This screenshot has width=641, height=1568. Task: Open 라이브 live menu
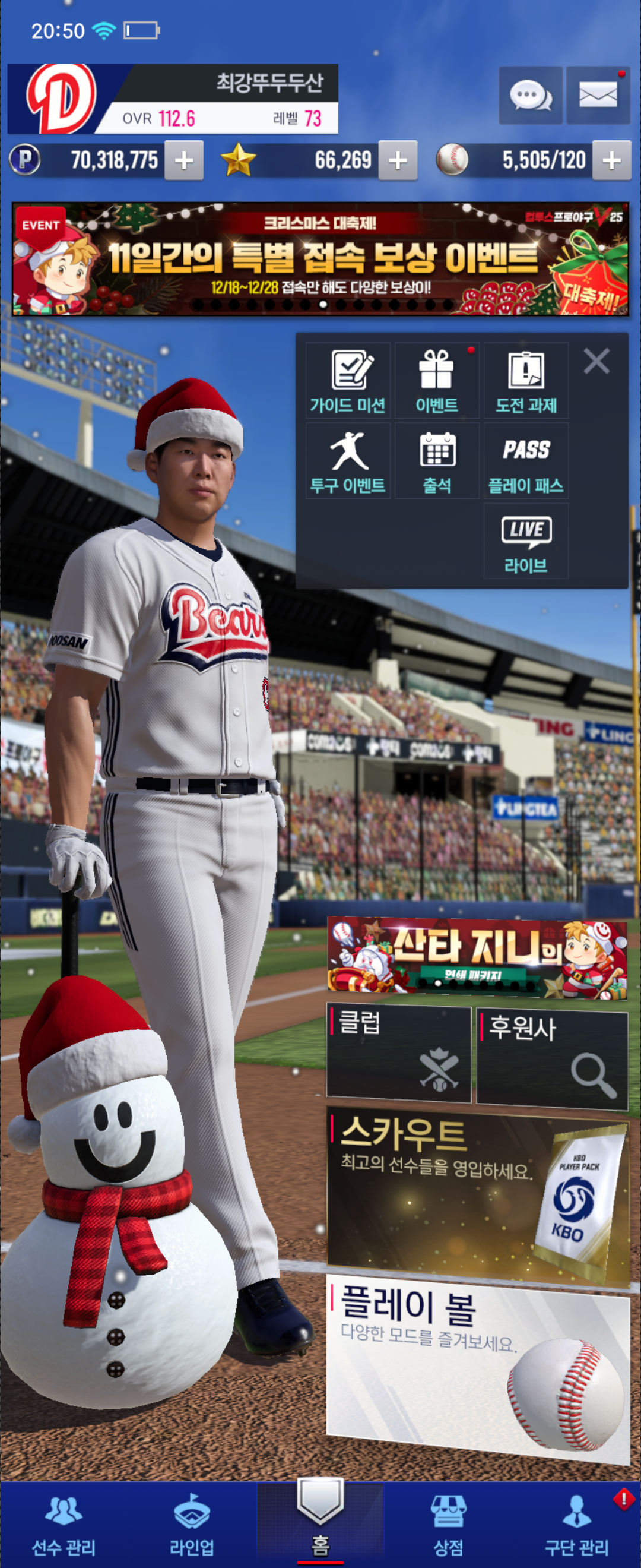click(x=525, y=541)
